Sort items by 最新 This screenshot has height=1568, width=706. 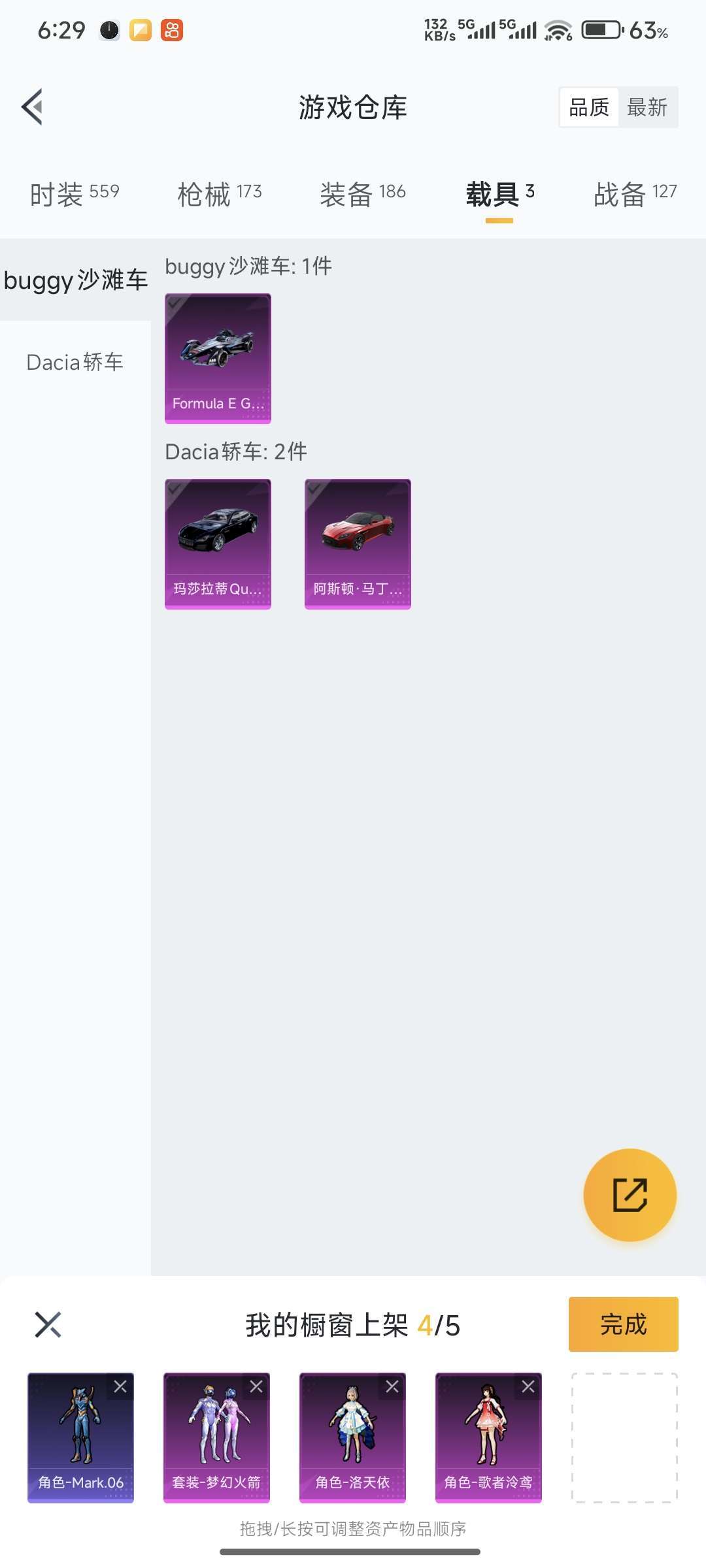[647, 107]
